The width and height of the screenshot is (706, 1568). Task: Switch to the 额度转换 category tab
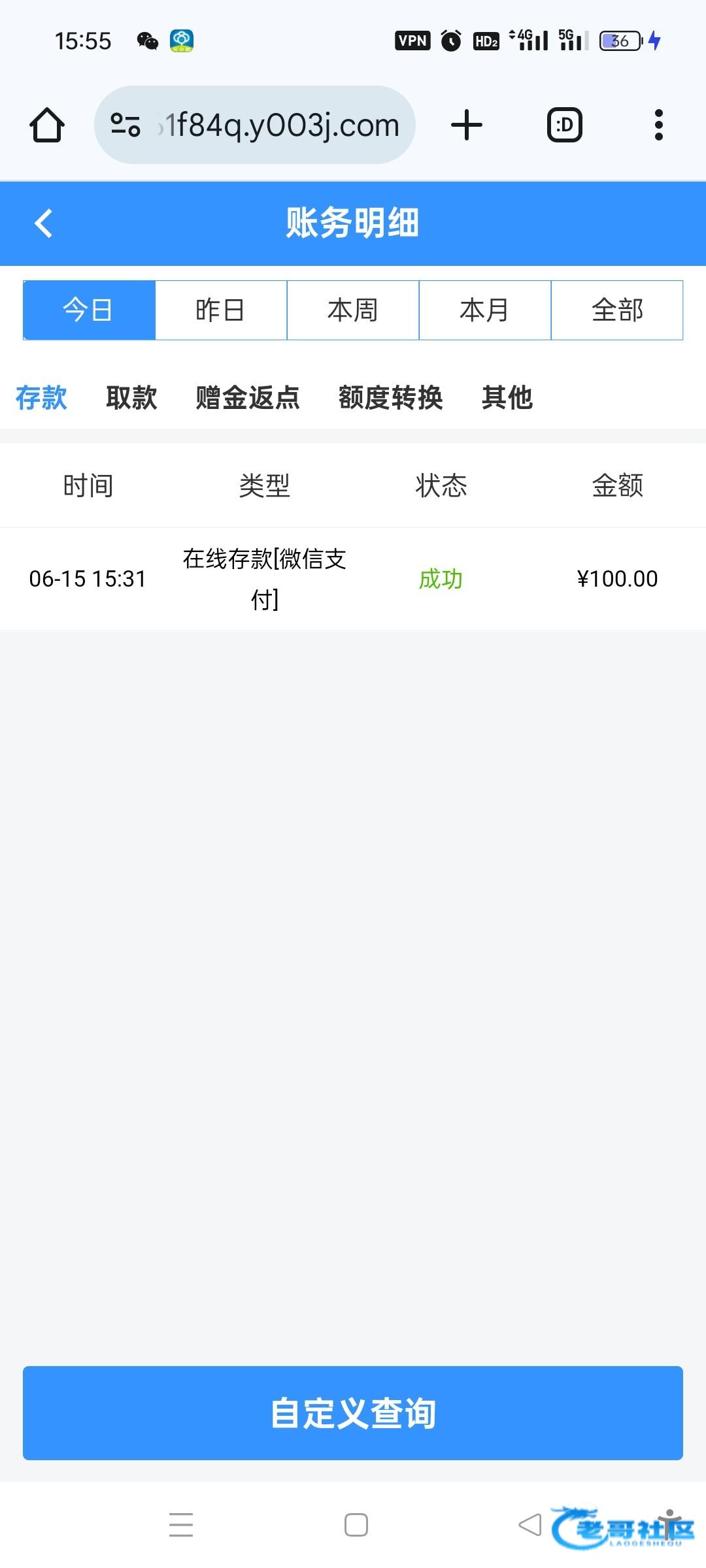[391, 397]
